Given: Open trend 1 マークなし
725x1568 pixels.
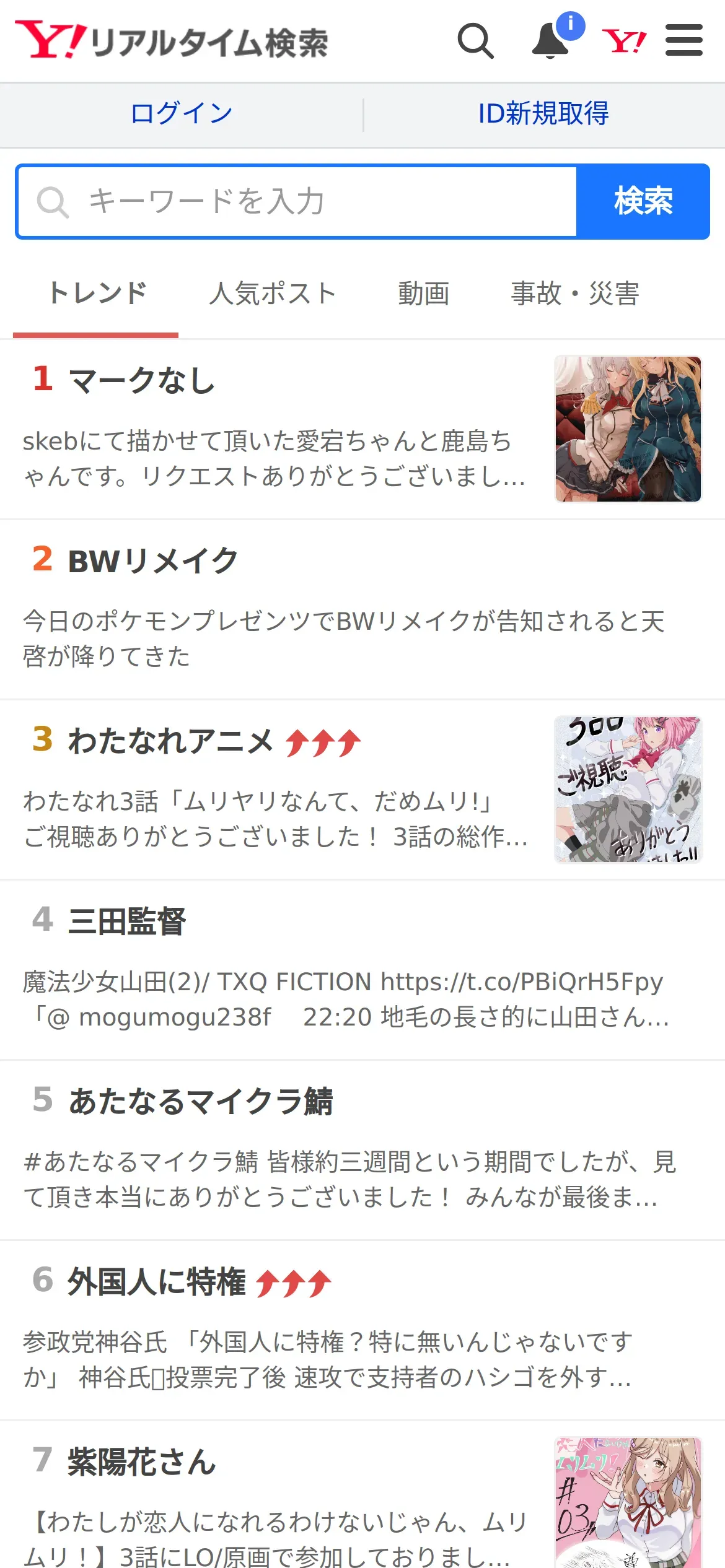Looking at the screenshot, I should click(x=141, y=380).
